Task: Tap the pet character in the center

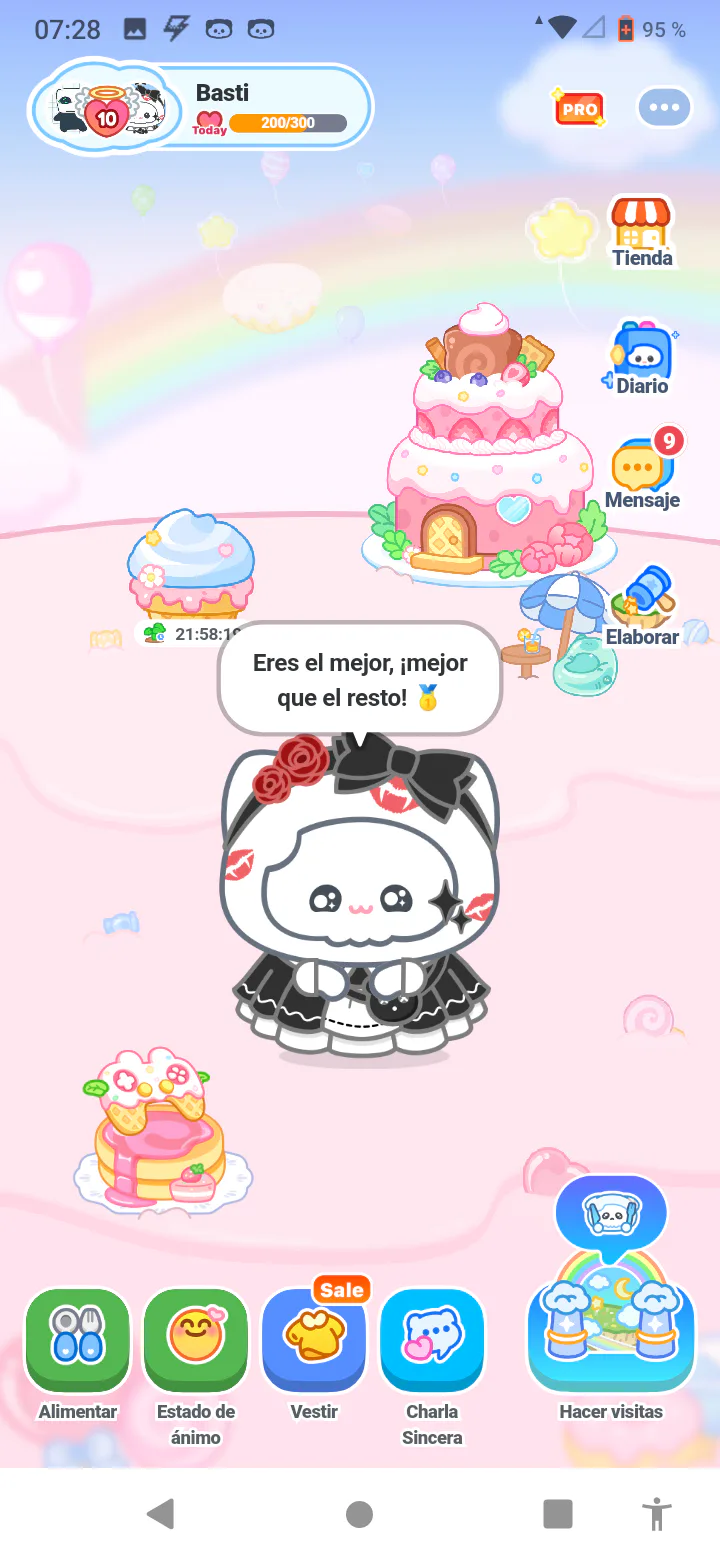Action: click(359, 900)
